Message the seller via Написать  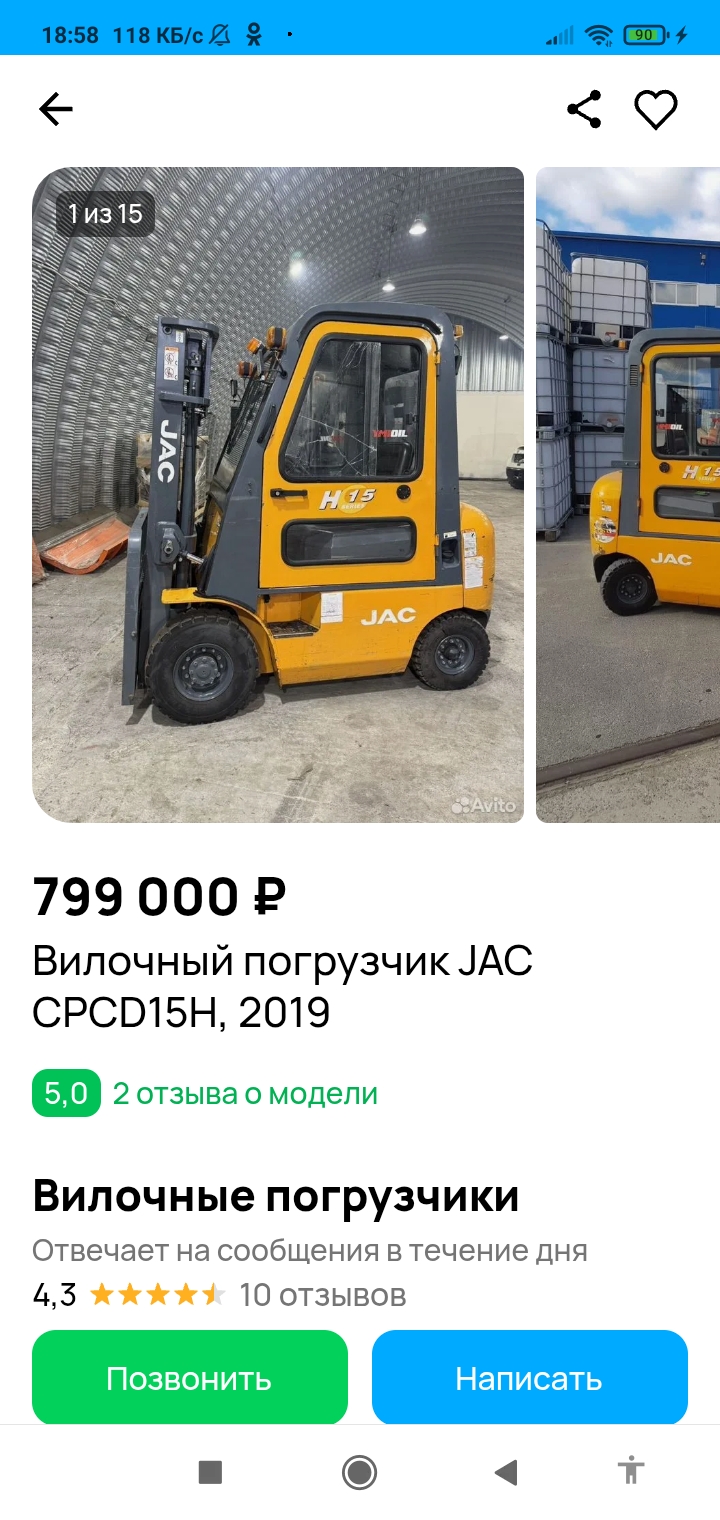(529, 1378)
